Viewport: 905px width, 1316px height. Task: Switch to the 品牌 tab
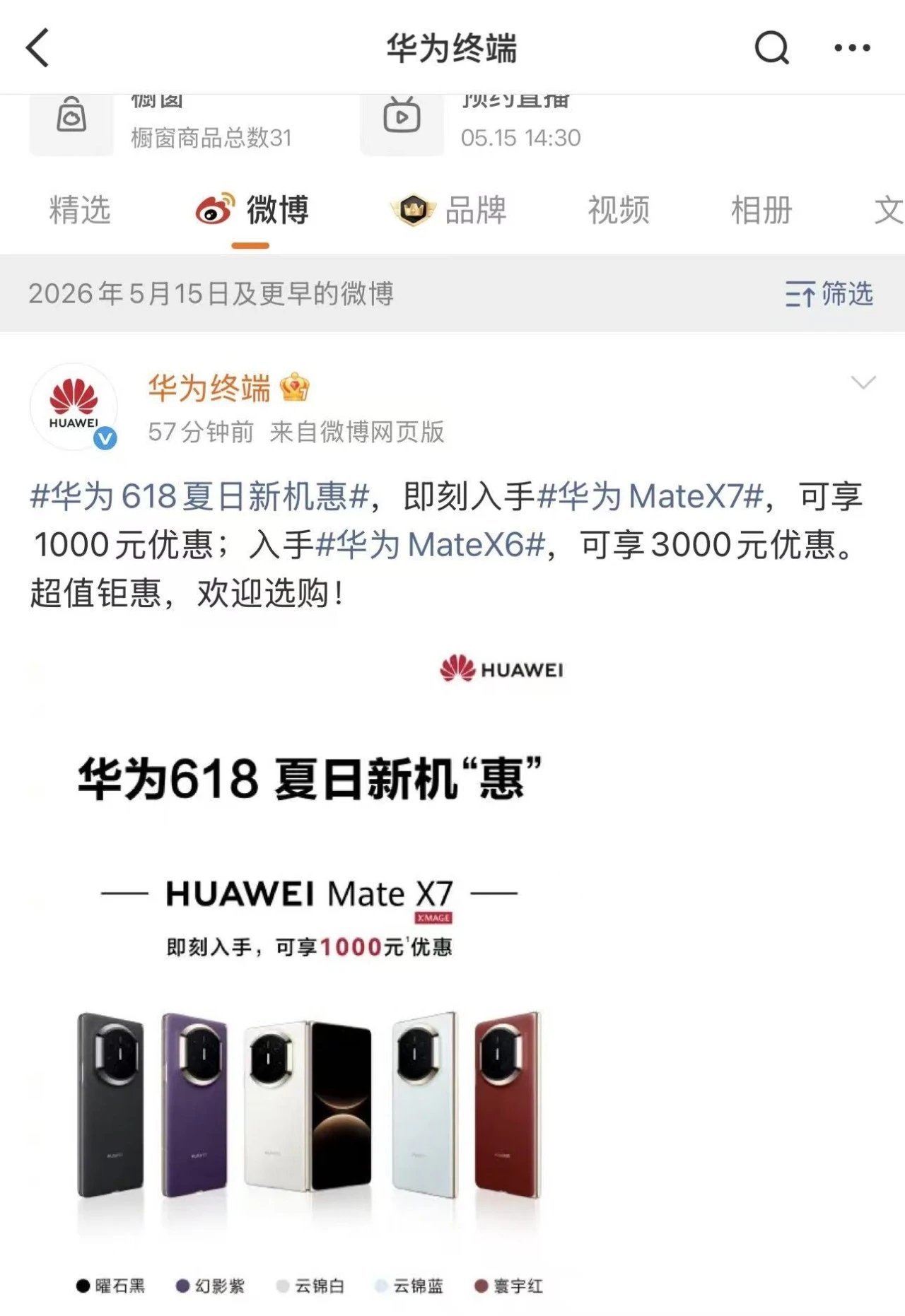449,211
